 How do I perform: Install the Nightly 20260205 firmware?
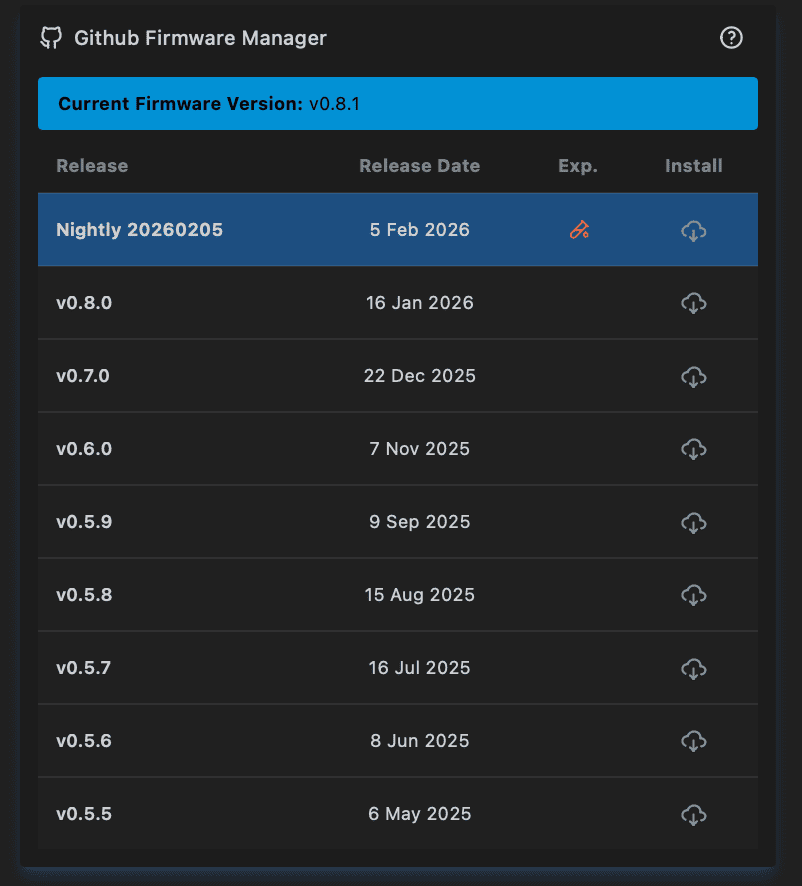point(694,230)
